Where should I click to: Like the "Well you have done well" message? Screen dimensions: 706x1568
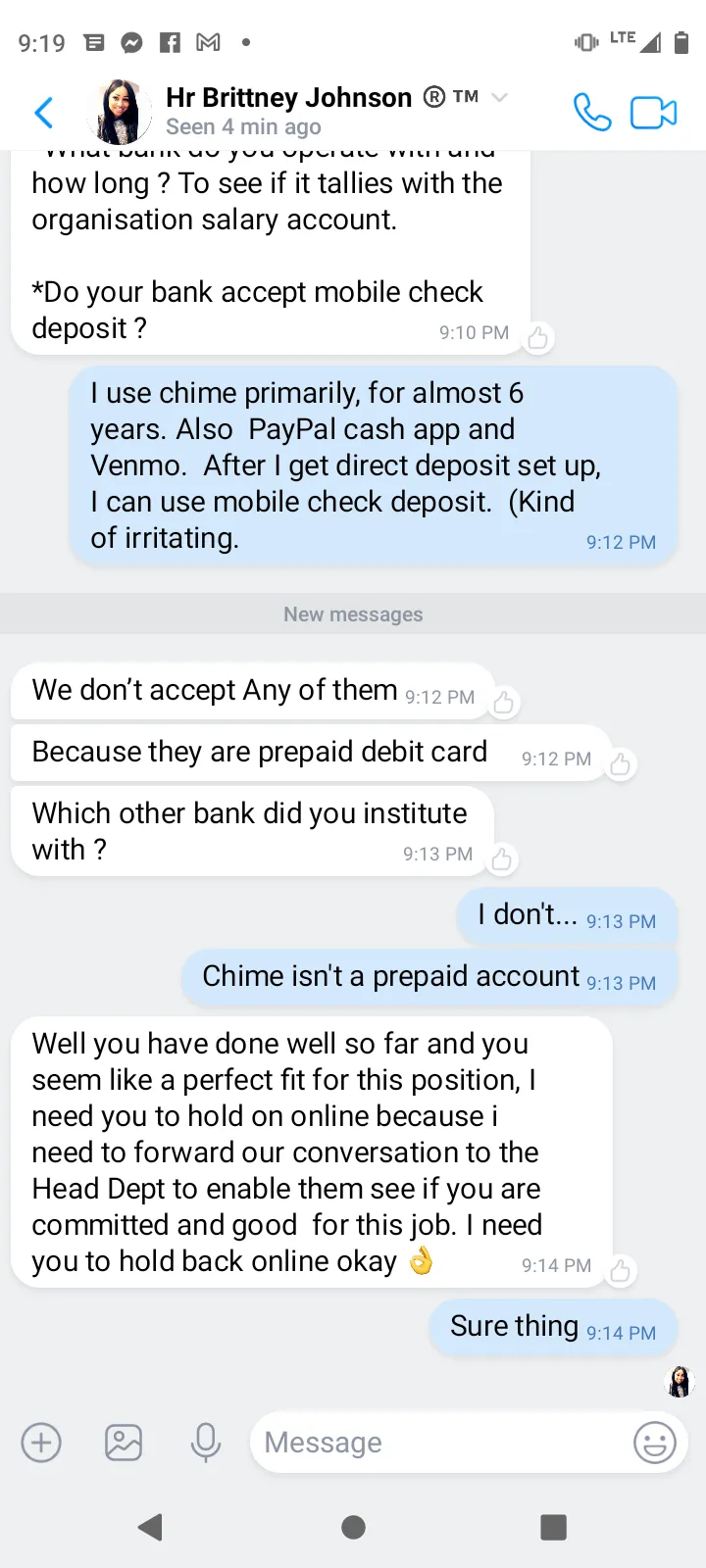coord(620,1271)
